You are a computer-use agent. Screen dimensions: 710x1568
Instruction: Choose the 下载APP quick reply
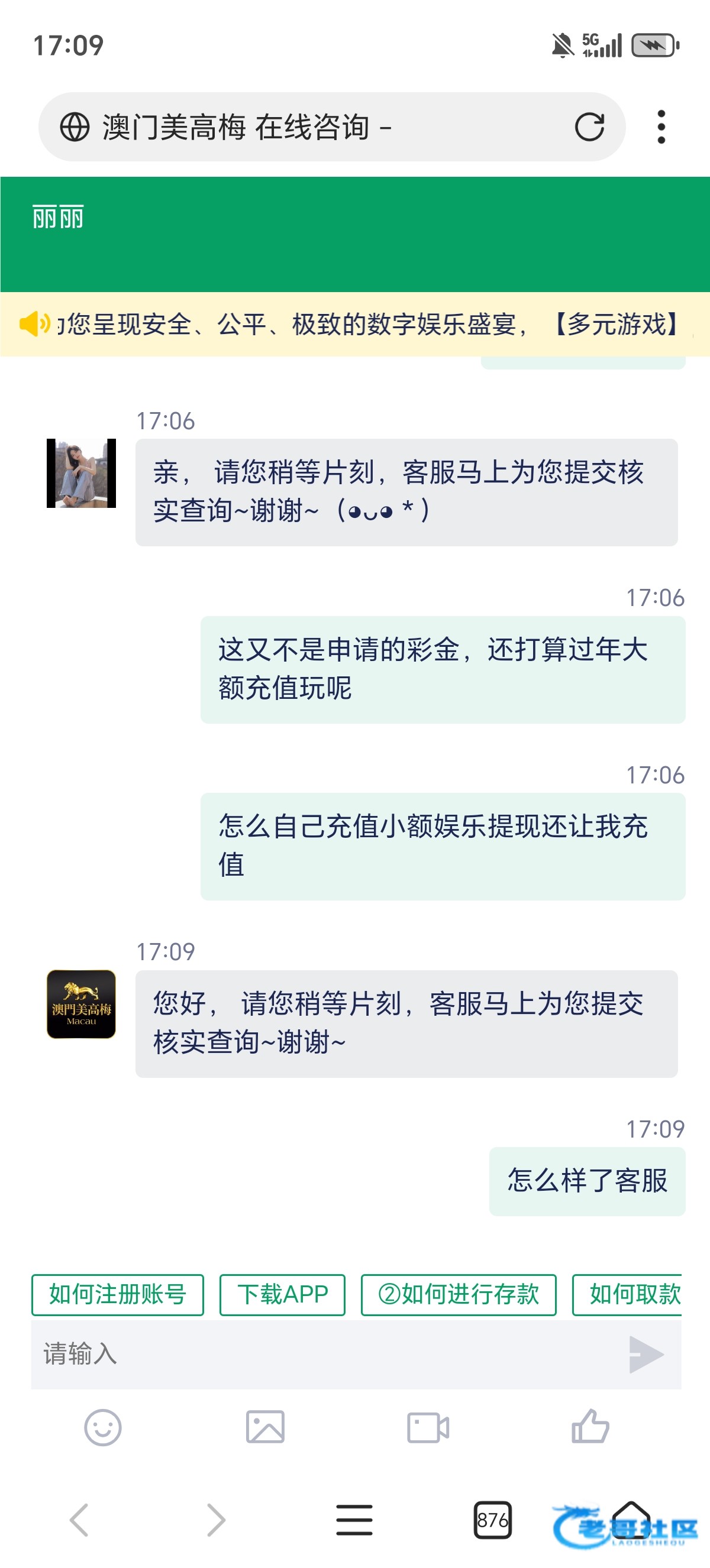pyautogui.click(x=282, y=1295)
